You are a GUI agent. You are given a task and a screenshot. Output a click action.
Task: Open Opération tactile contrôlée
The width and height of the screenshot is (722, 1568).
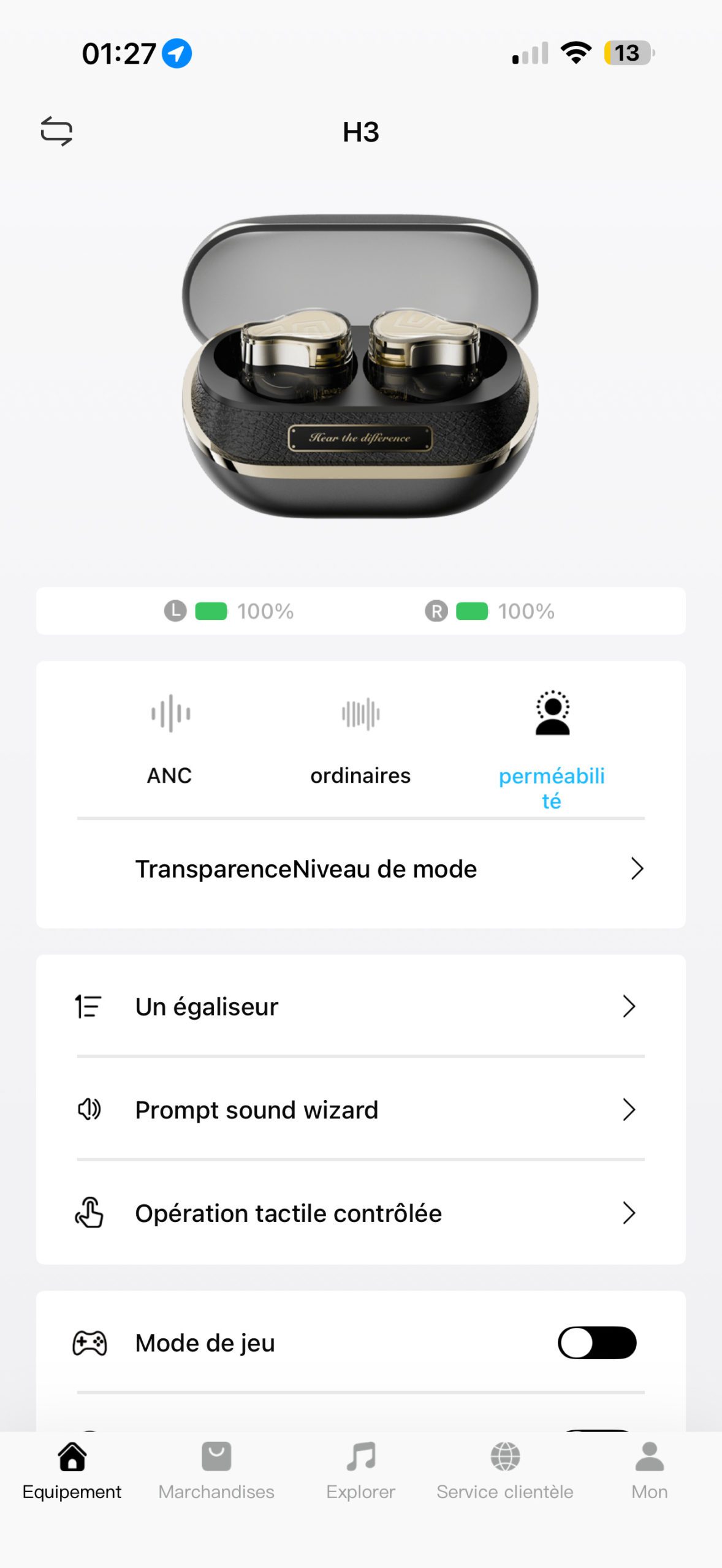pos(360,1213)
